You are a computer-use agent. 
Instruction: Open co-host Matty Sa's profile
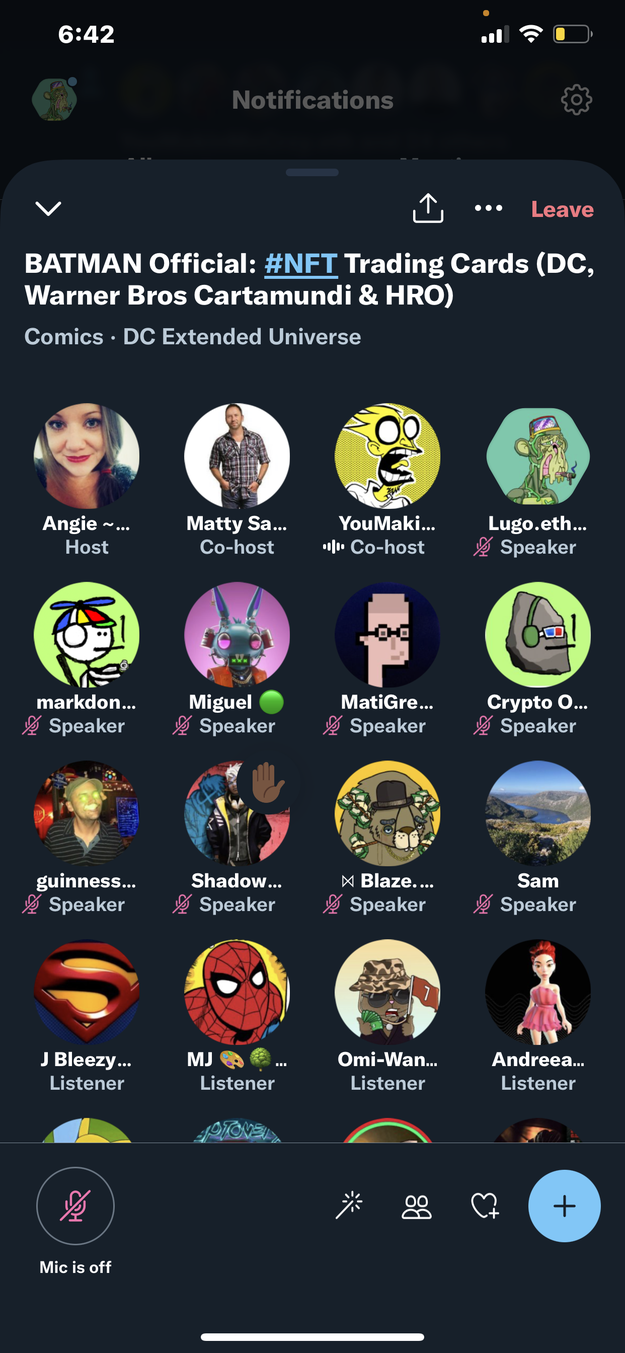[237, 456]
